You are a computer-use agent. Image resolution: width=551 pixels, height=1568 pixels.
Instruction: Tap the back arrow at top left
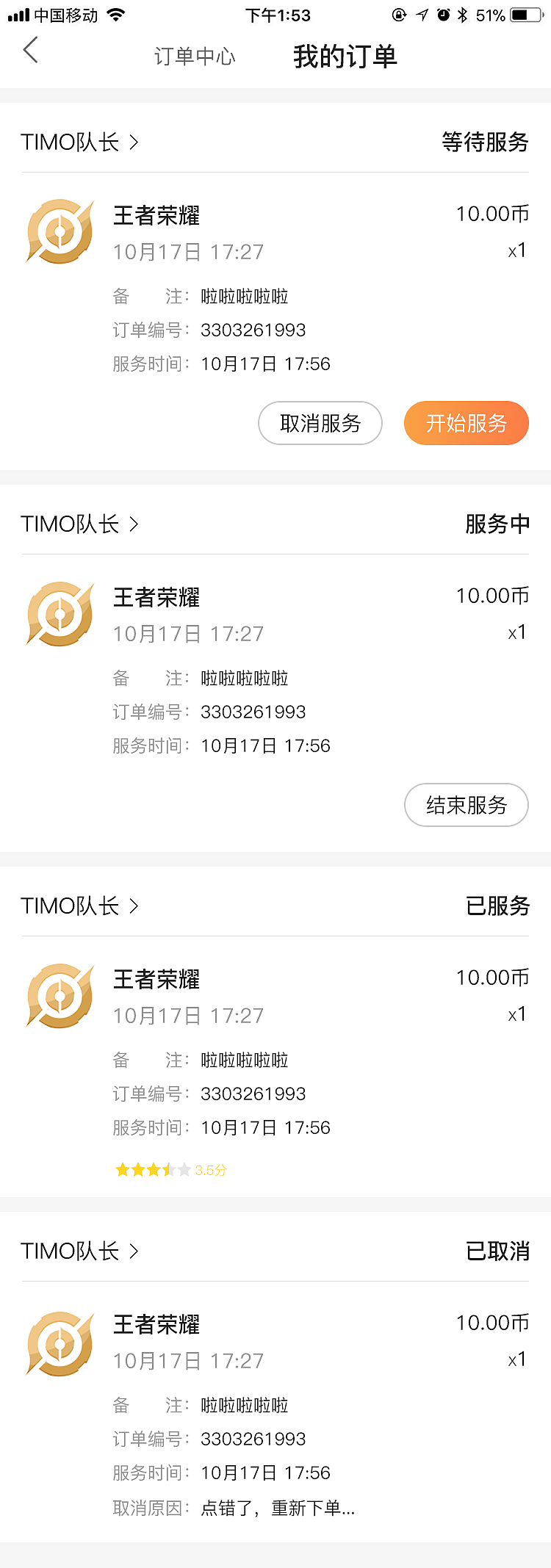click(x=29, y=51)
